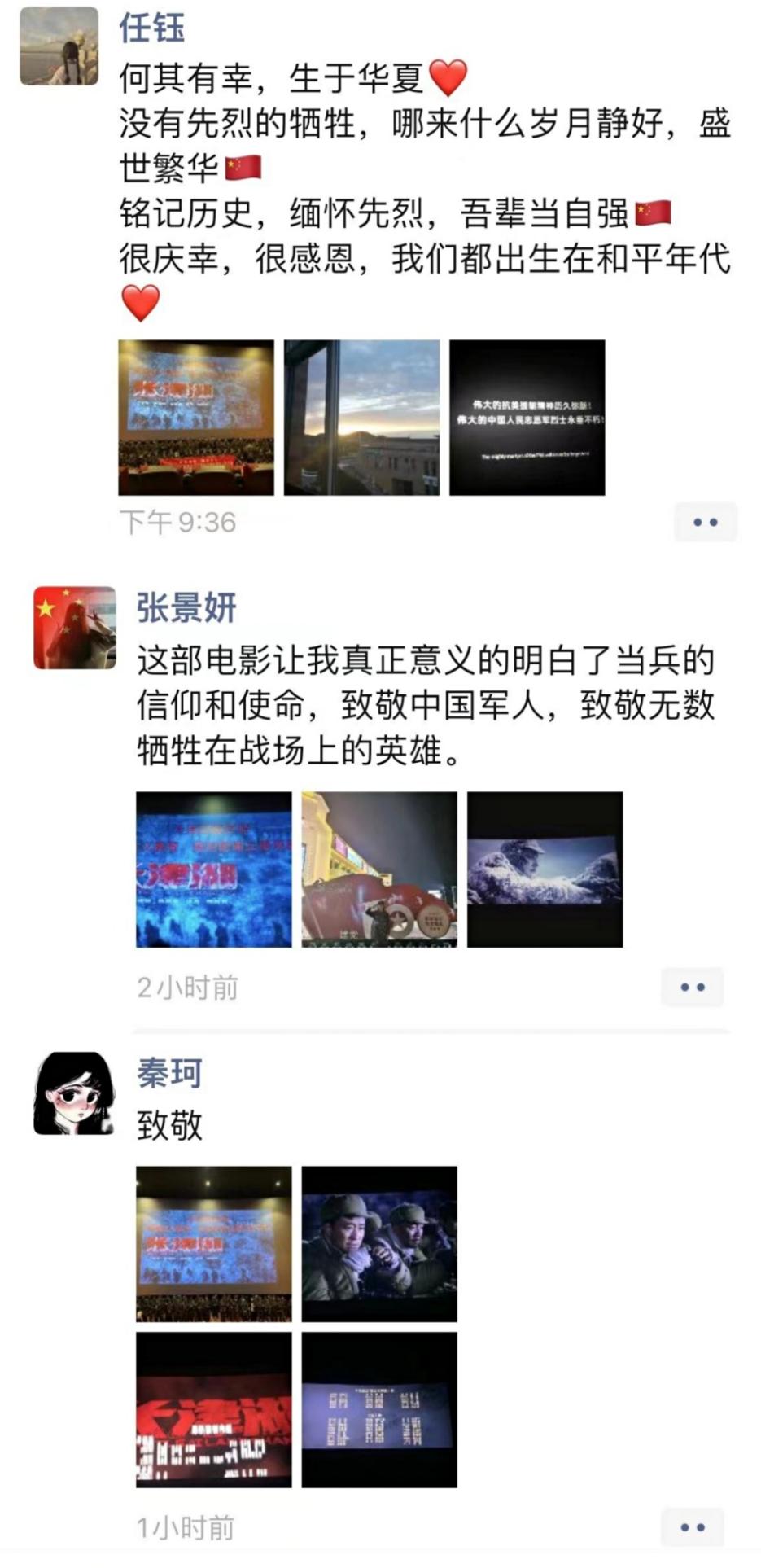The image size is (761, 1568).
Task: View 任钰's black screen caption photo
Action: (x=527, y=418)
